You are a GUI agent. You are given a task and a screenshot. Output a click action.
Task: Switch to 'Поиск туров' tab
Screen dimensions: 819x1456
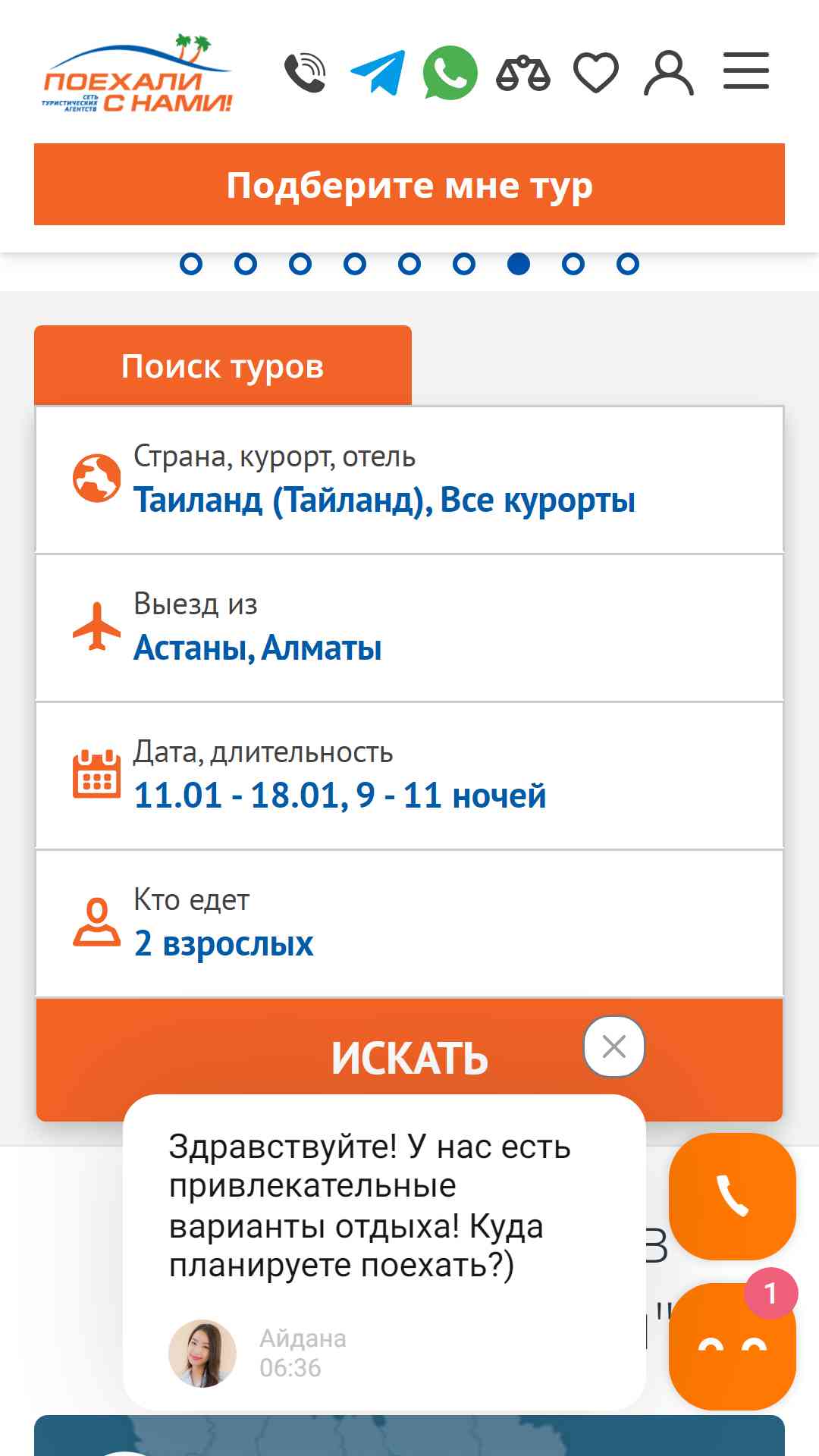pyautogui.click(x=223, y=366)
